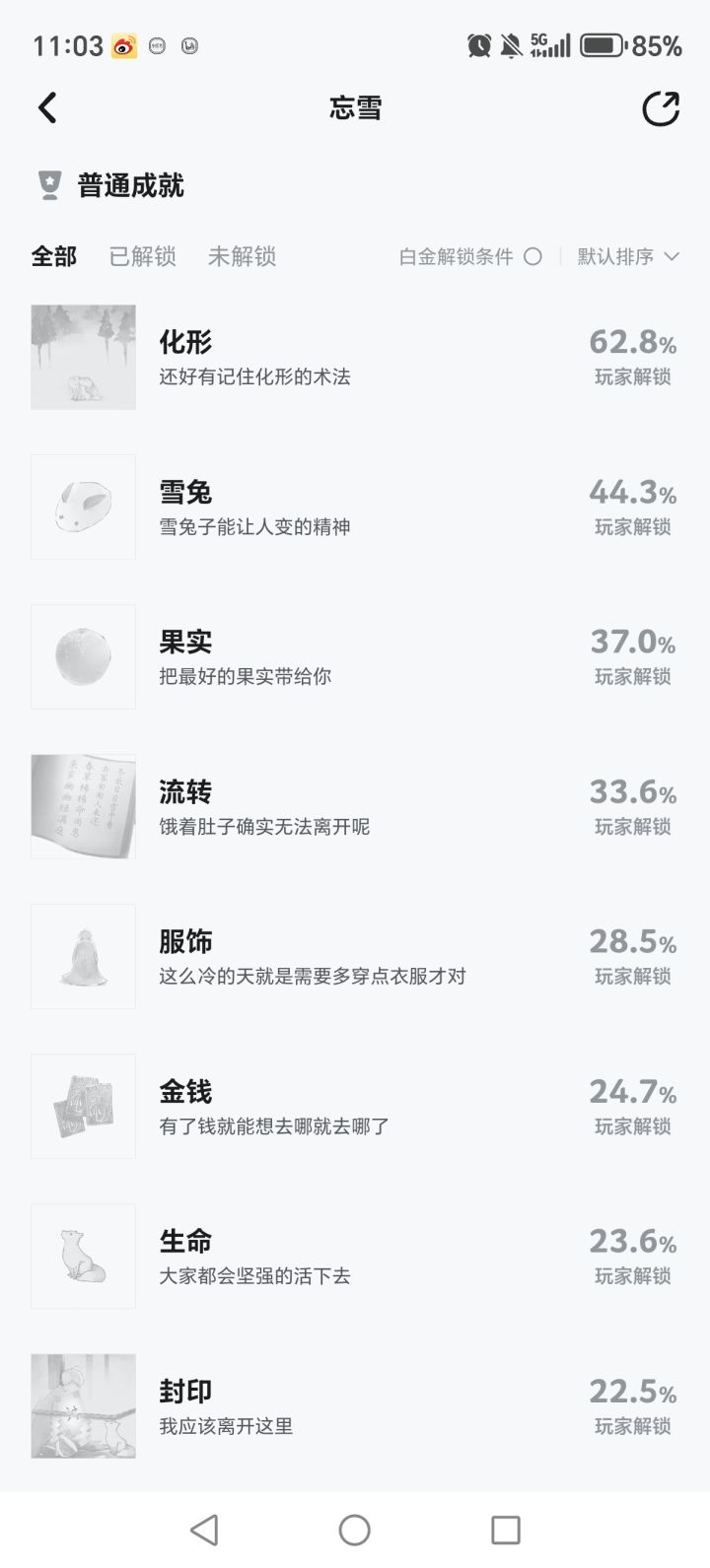Screen dimensions: 710x1568
Task: Expand the 默认排序 sort dropdown
Action: (x=628, y=256)
